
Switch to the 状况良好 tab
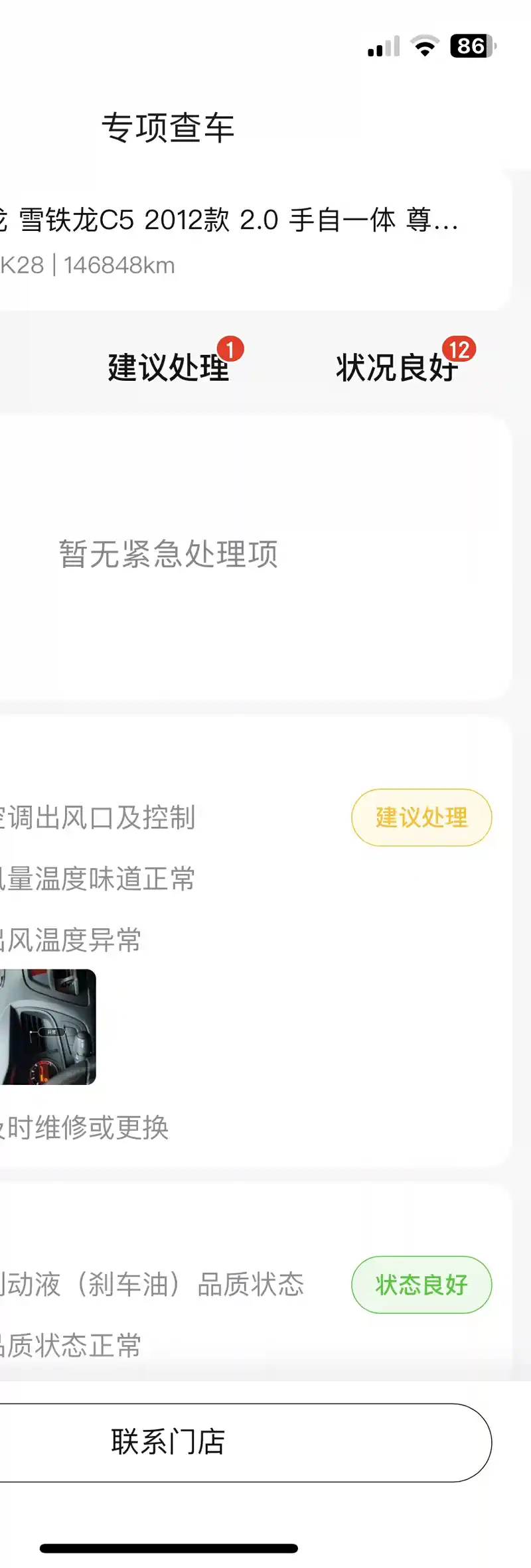397,367
